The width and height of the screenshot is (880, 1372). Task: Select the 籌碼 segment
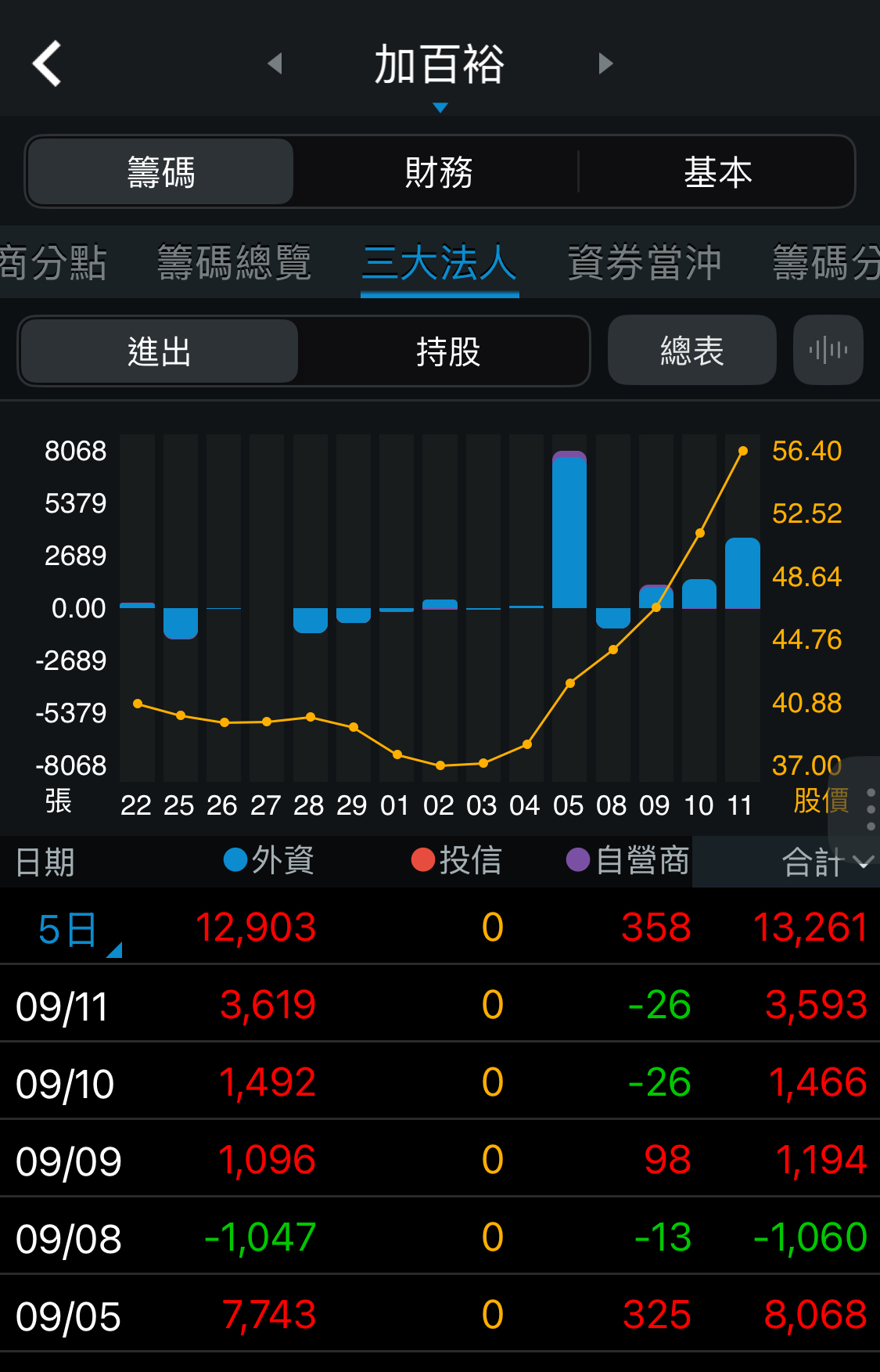[161, 172]
